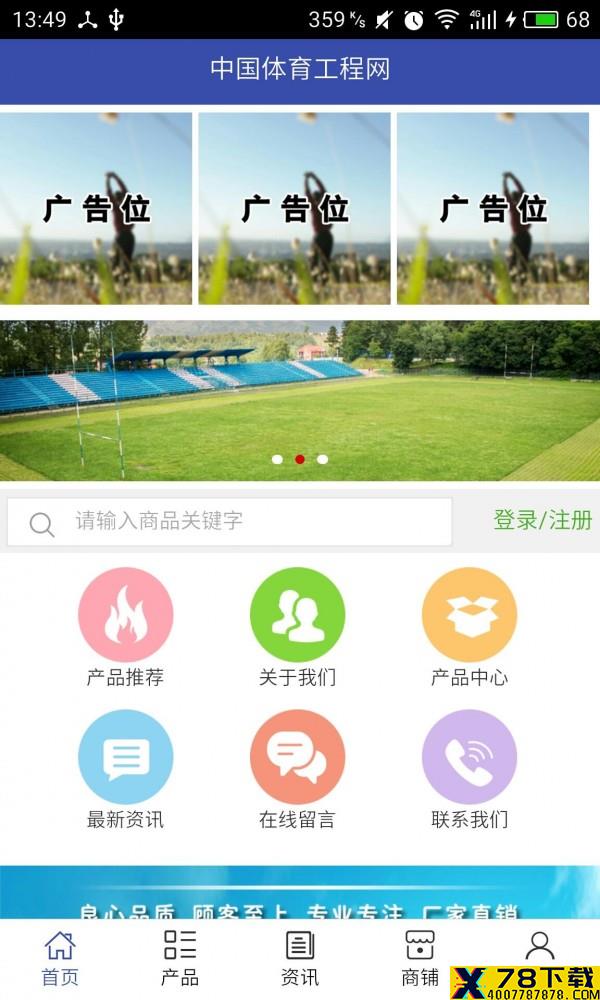Tap the product keyword search field

click(230, 522)
